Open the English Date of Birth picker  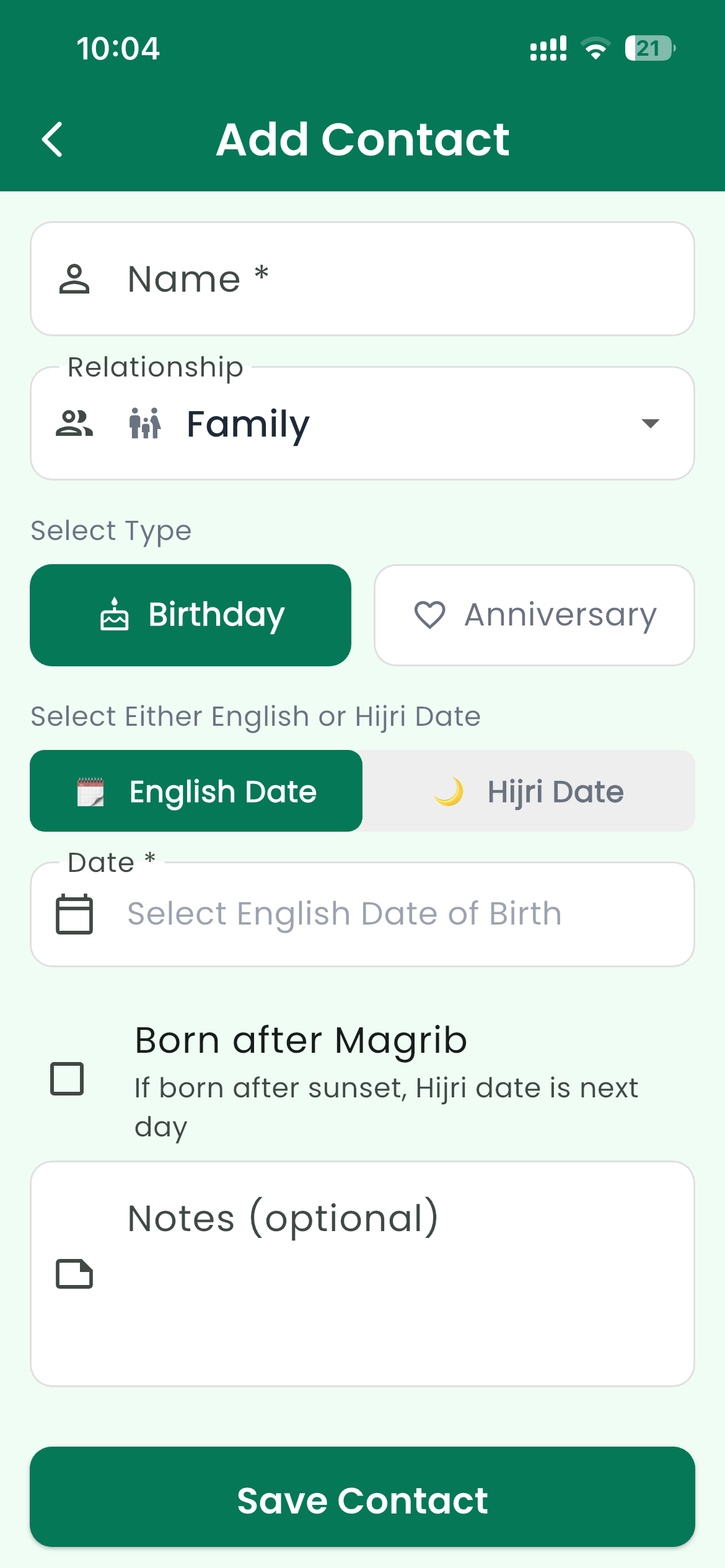362,914
